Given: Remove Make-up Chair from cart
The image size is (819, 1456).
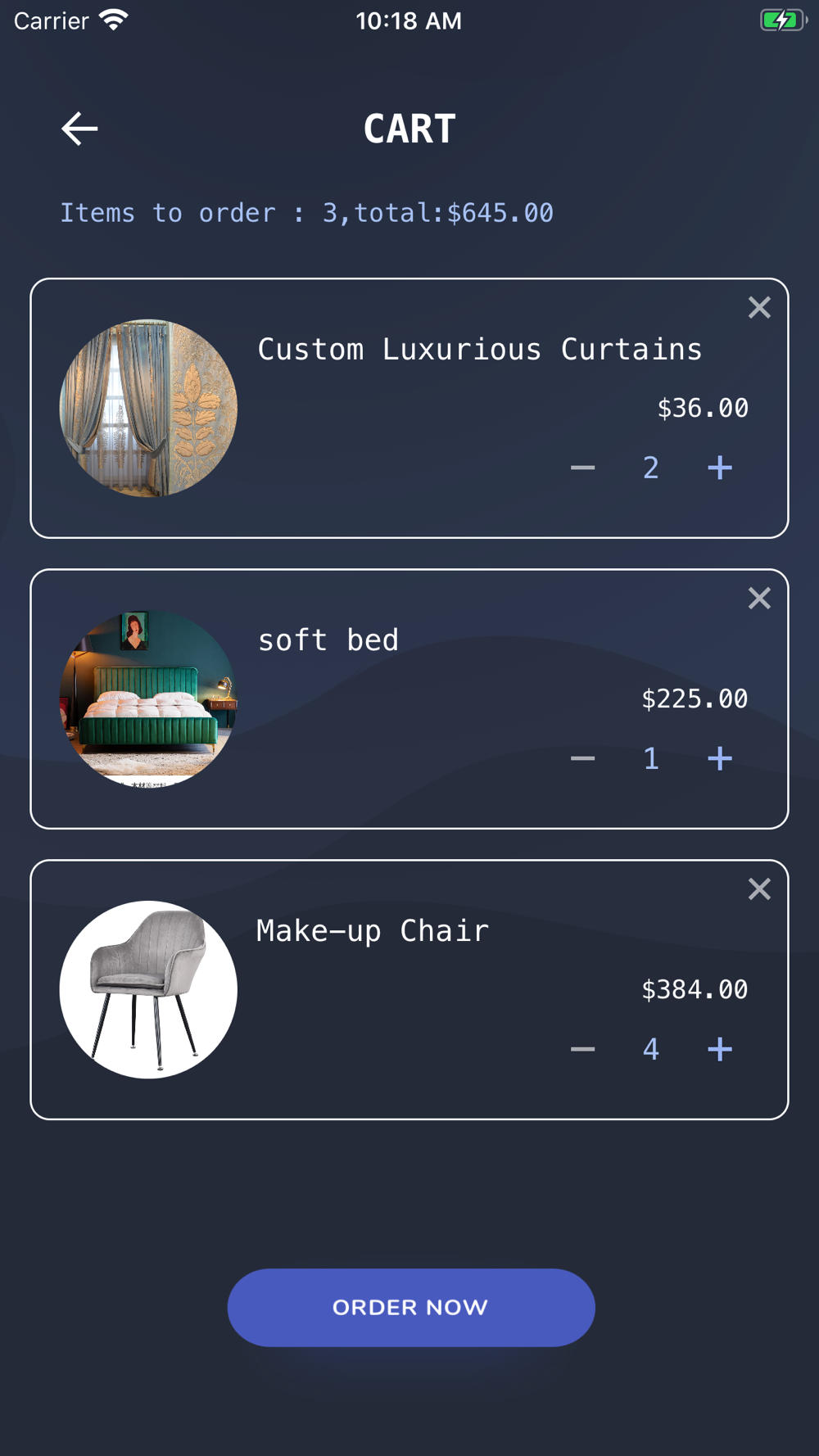Looking at the screenshot, I should click(759, 889).
